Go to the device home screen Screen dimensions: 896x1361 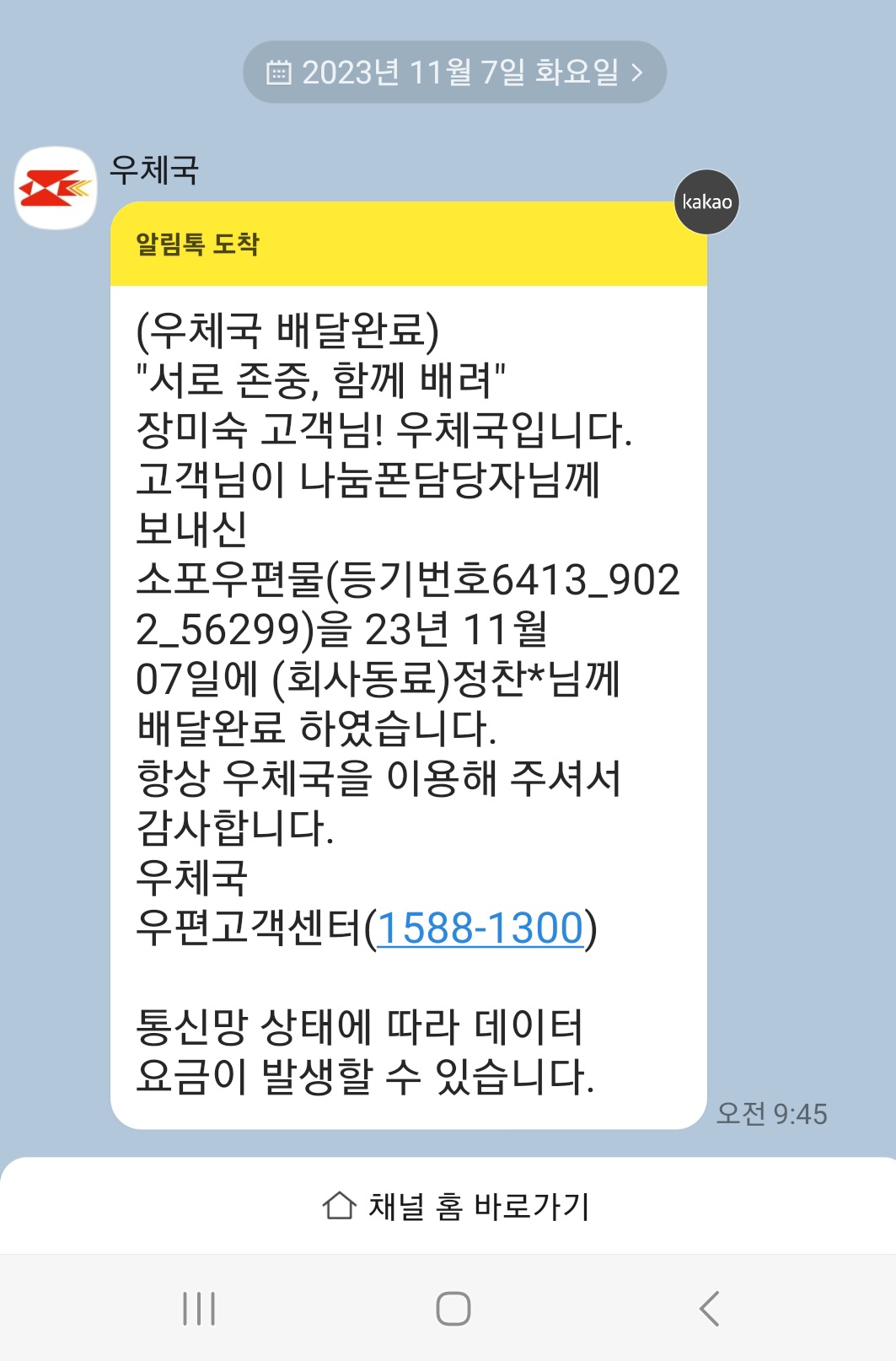tap(453, 1309)
